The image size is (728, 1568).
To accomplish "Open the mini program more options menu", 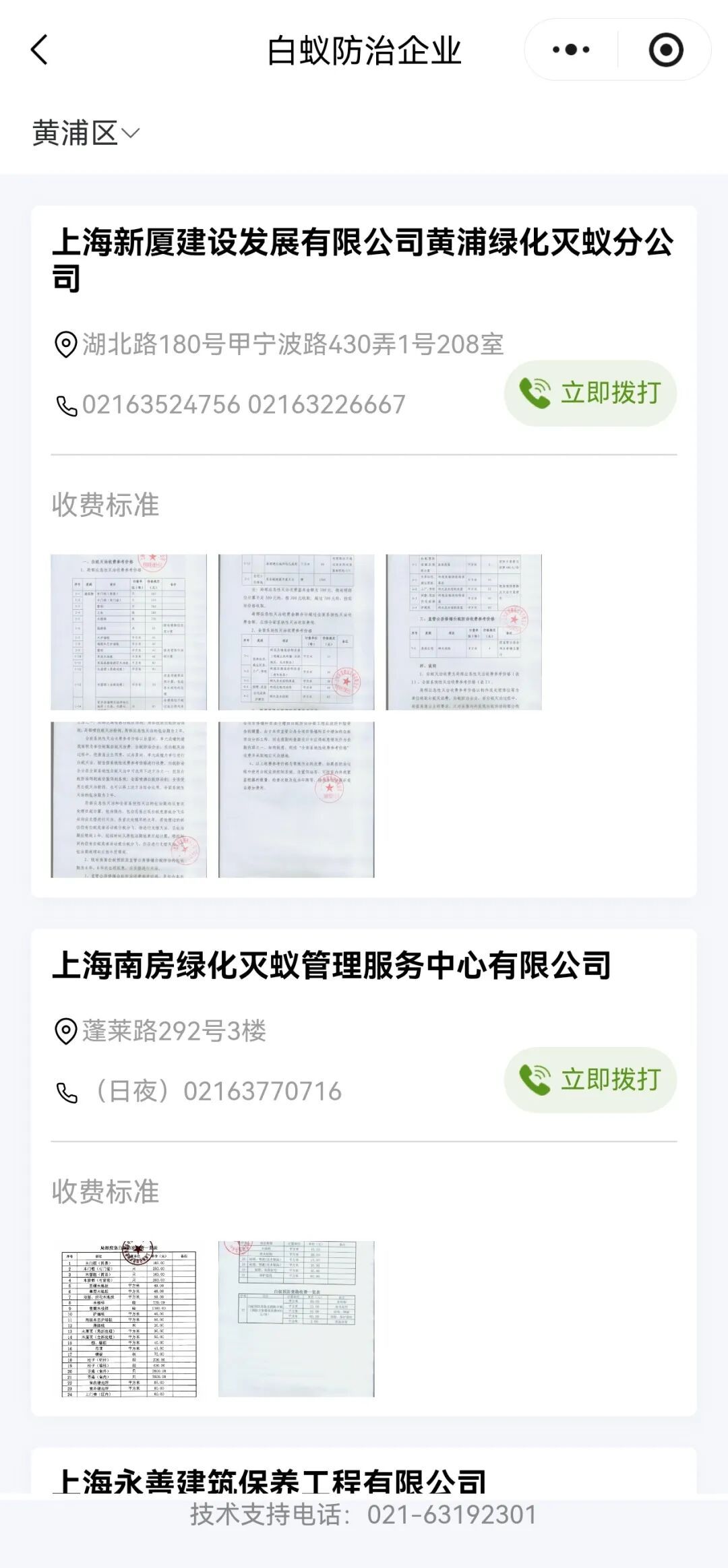I will tap(570, 50).
